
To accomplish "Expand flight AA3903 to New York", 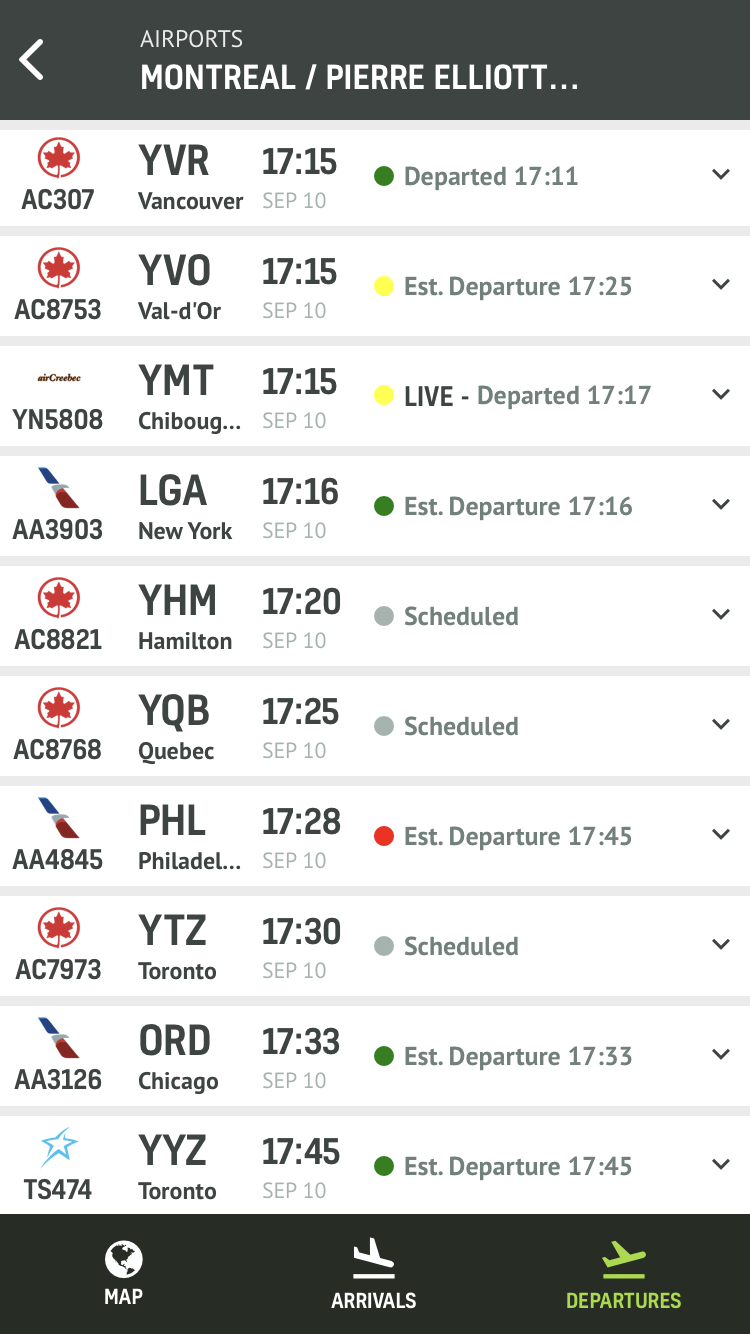I will [721, 505].
